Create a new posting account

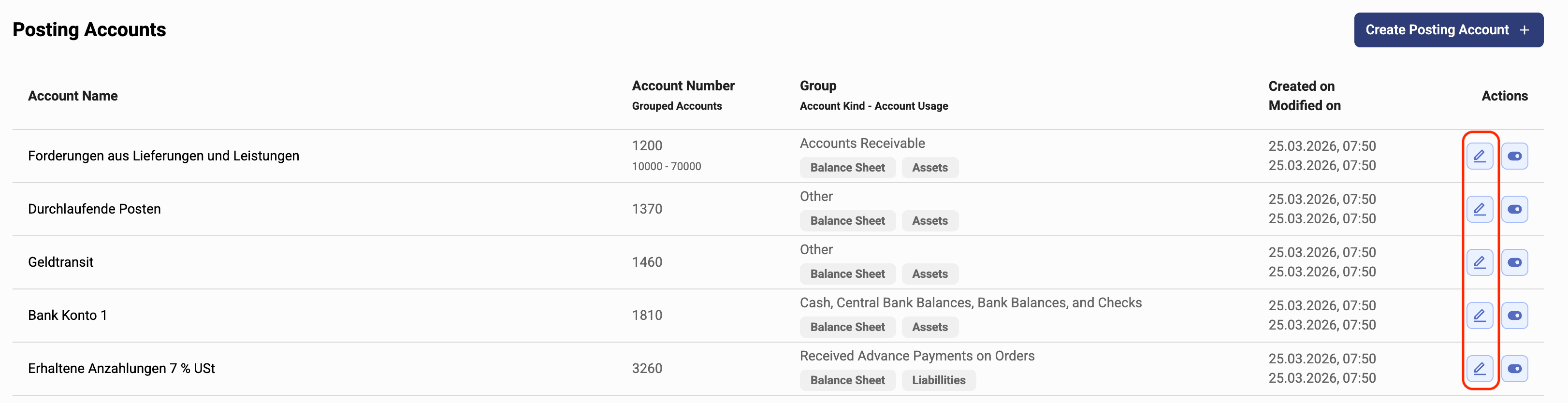(x=1448, y=30)
